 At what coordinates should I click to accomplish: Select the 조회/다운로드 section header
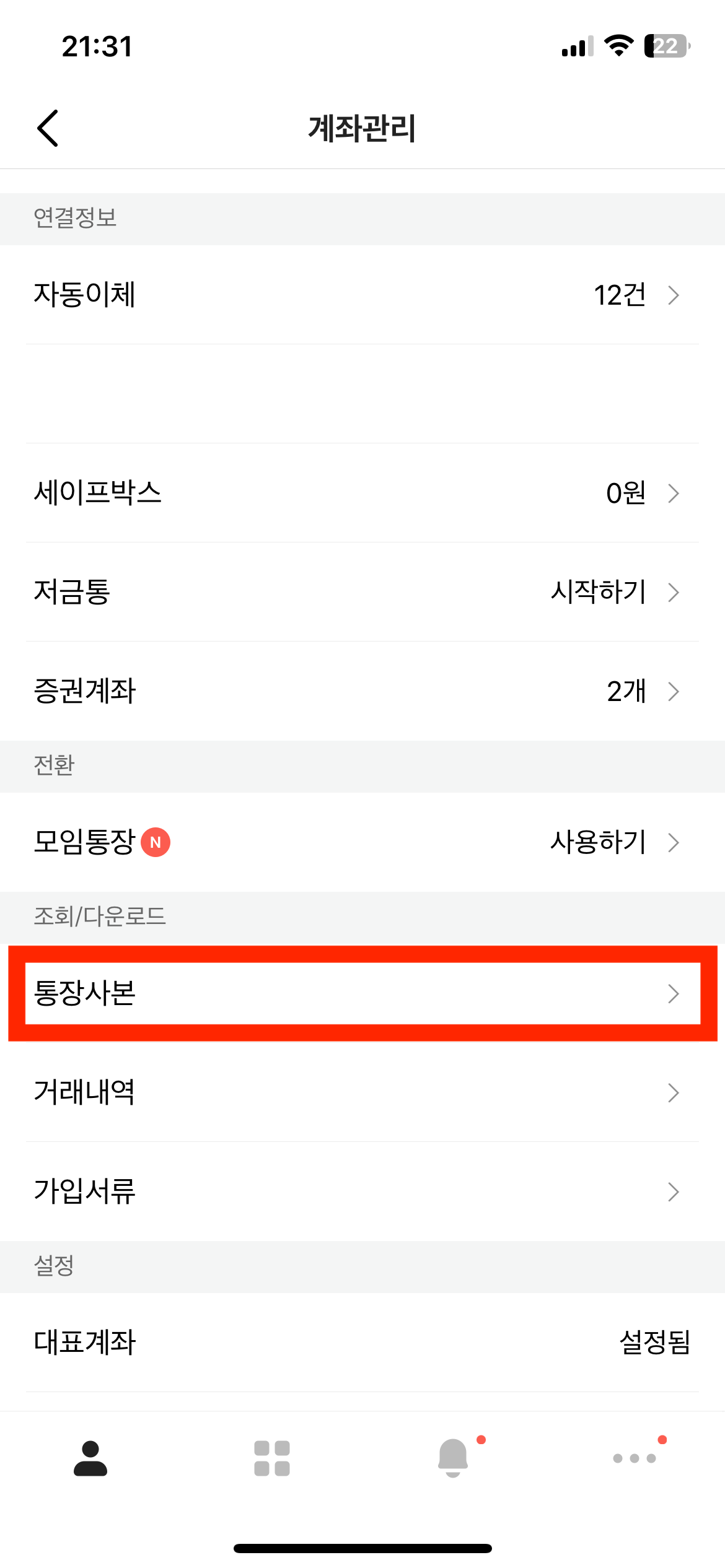(x=100, y=918)
